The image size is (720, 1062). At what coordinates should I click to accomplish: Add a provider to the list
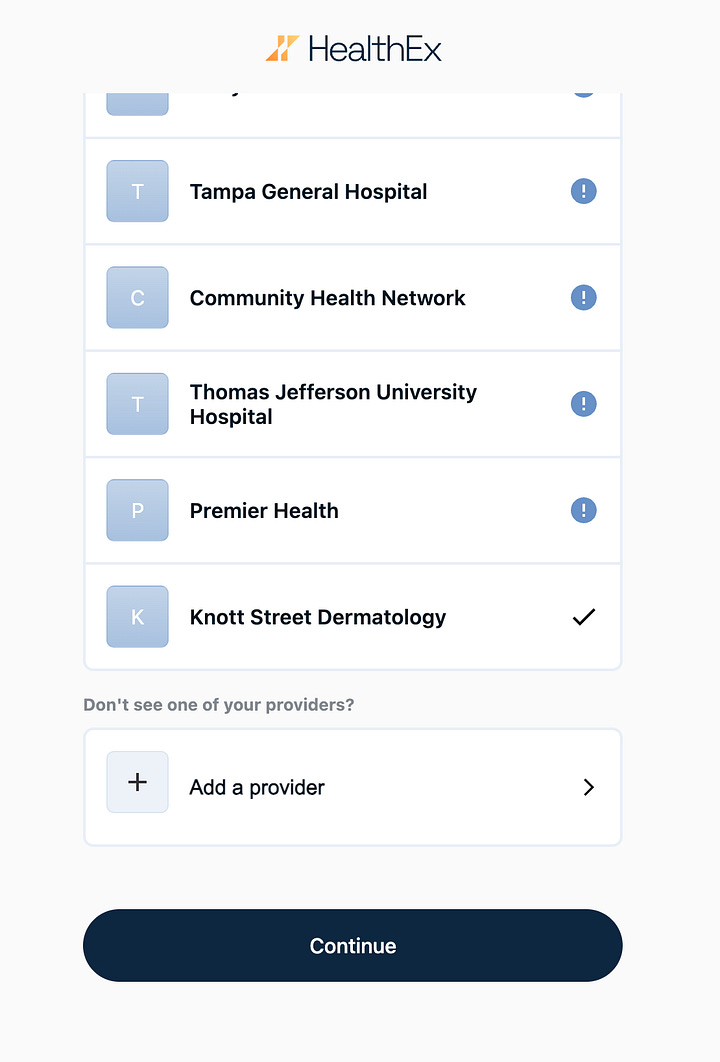click(352, 787)
